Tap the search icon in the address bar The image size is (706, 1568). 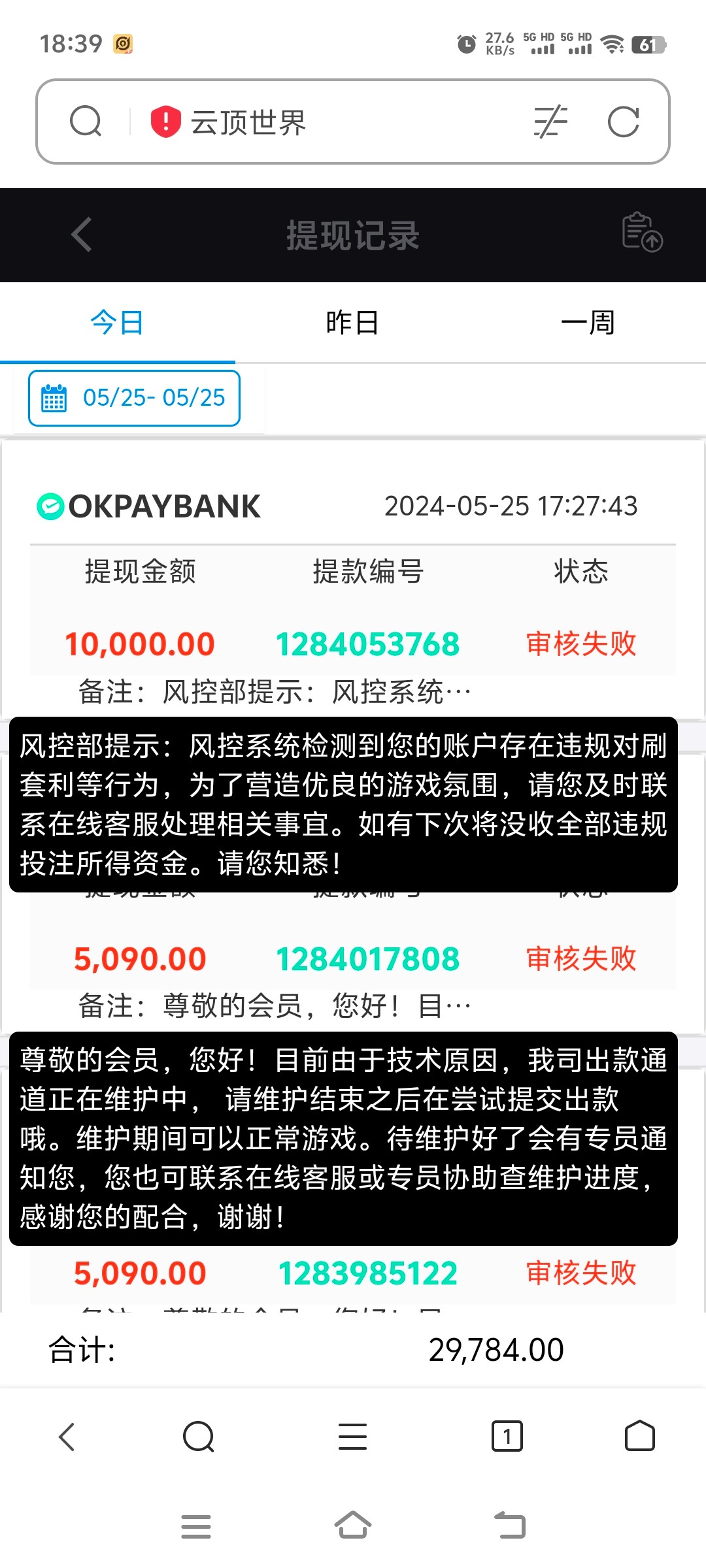(x=86, y=122)
